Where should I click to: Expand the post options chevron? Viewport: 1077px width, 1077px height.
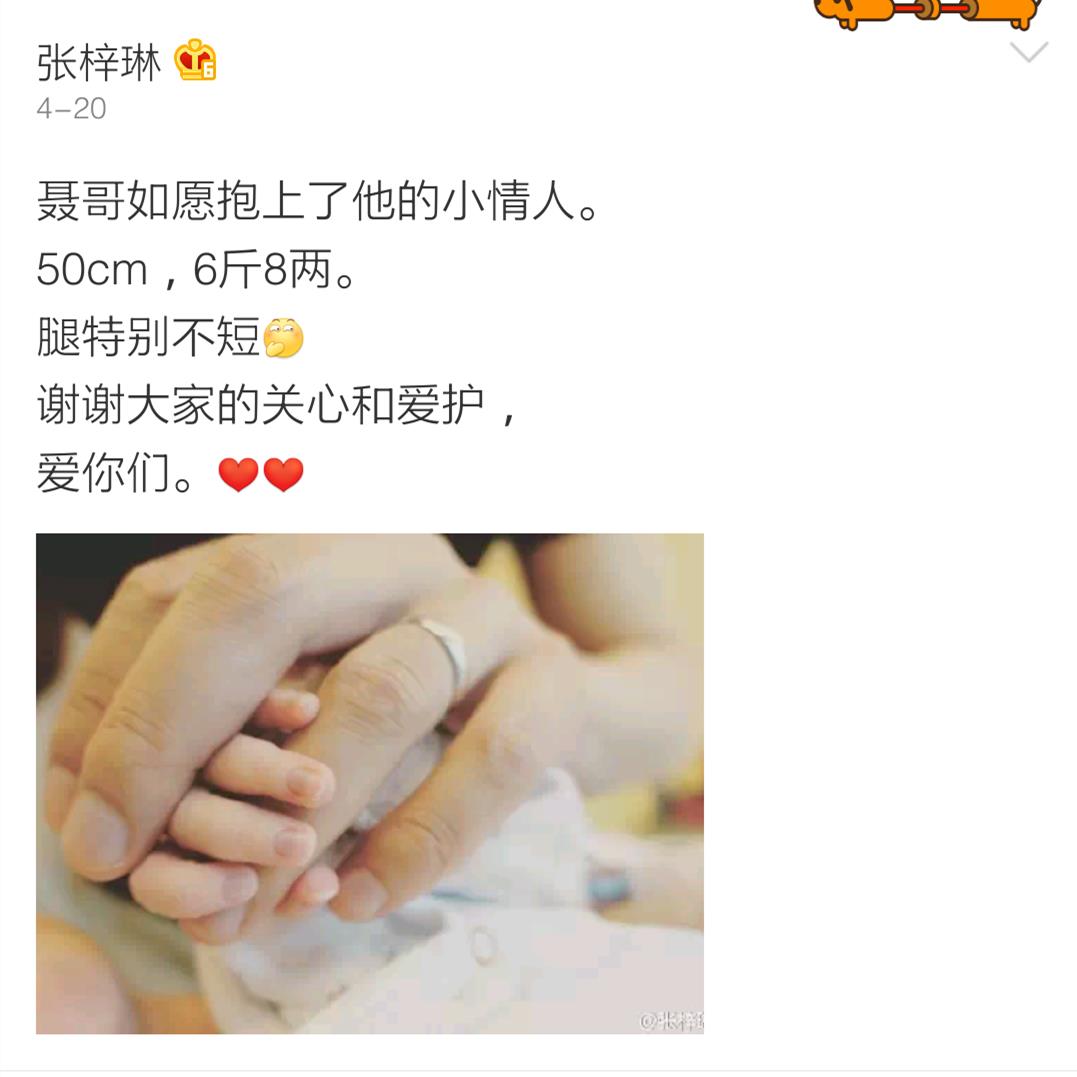coord(1028,52)
